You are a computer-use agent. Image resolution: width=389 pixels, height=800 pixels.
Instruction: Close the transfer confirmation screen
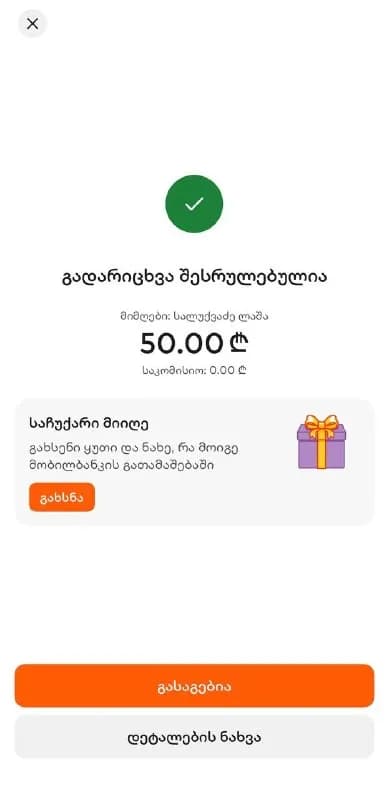pos(33,23)
